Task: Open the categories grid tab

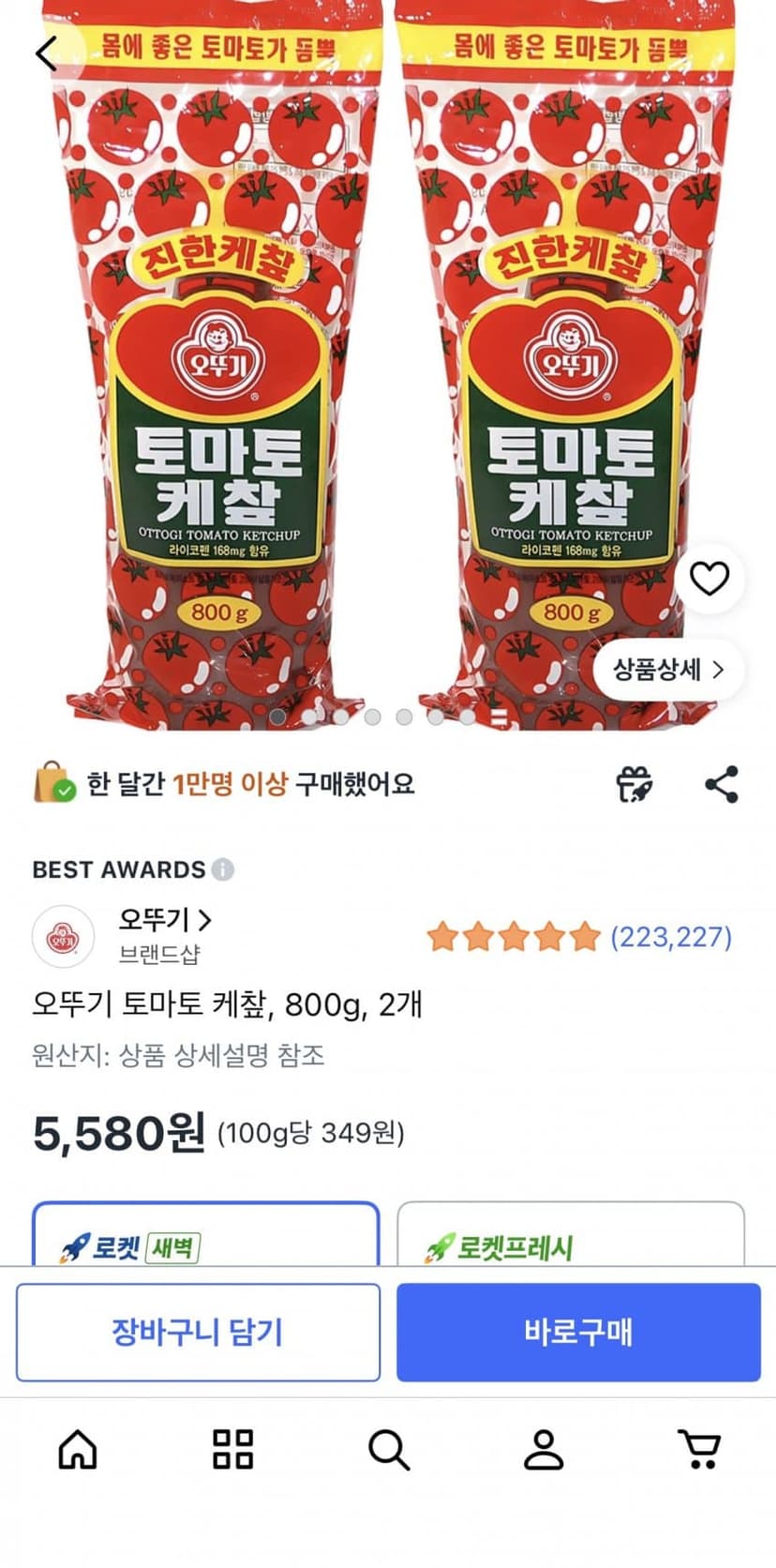Action: [x=232, y=1449]
